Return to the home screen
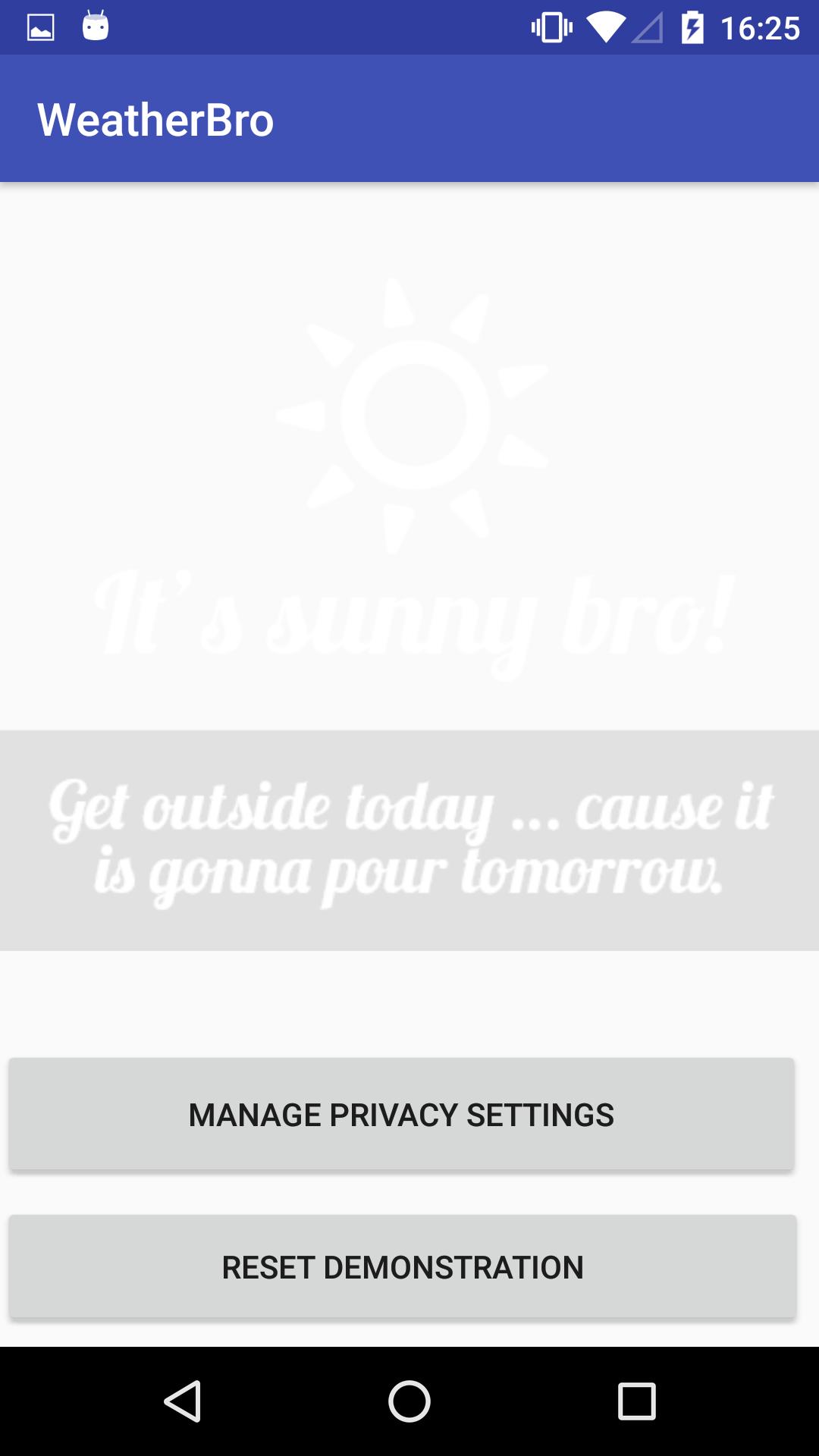The width and height of the screenshot is (819, 1456). pyautogui.click(x=409, y=1401)
